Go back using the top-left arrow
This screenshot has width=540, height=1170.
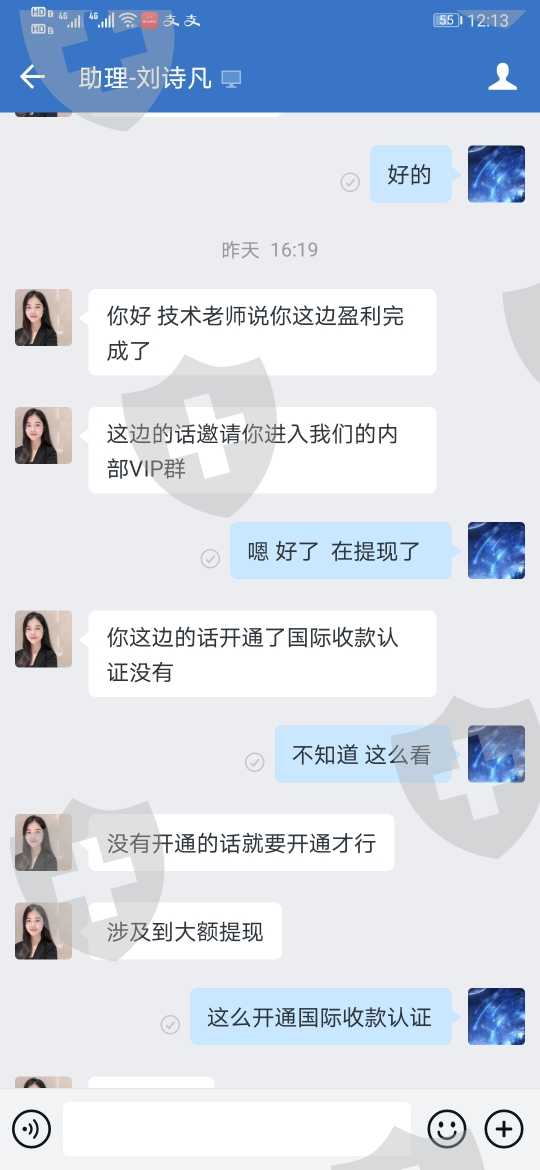(32, 76)
